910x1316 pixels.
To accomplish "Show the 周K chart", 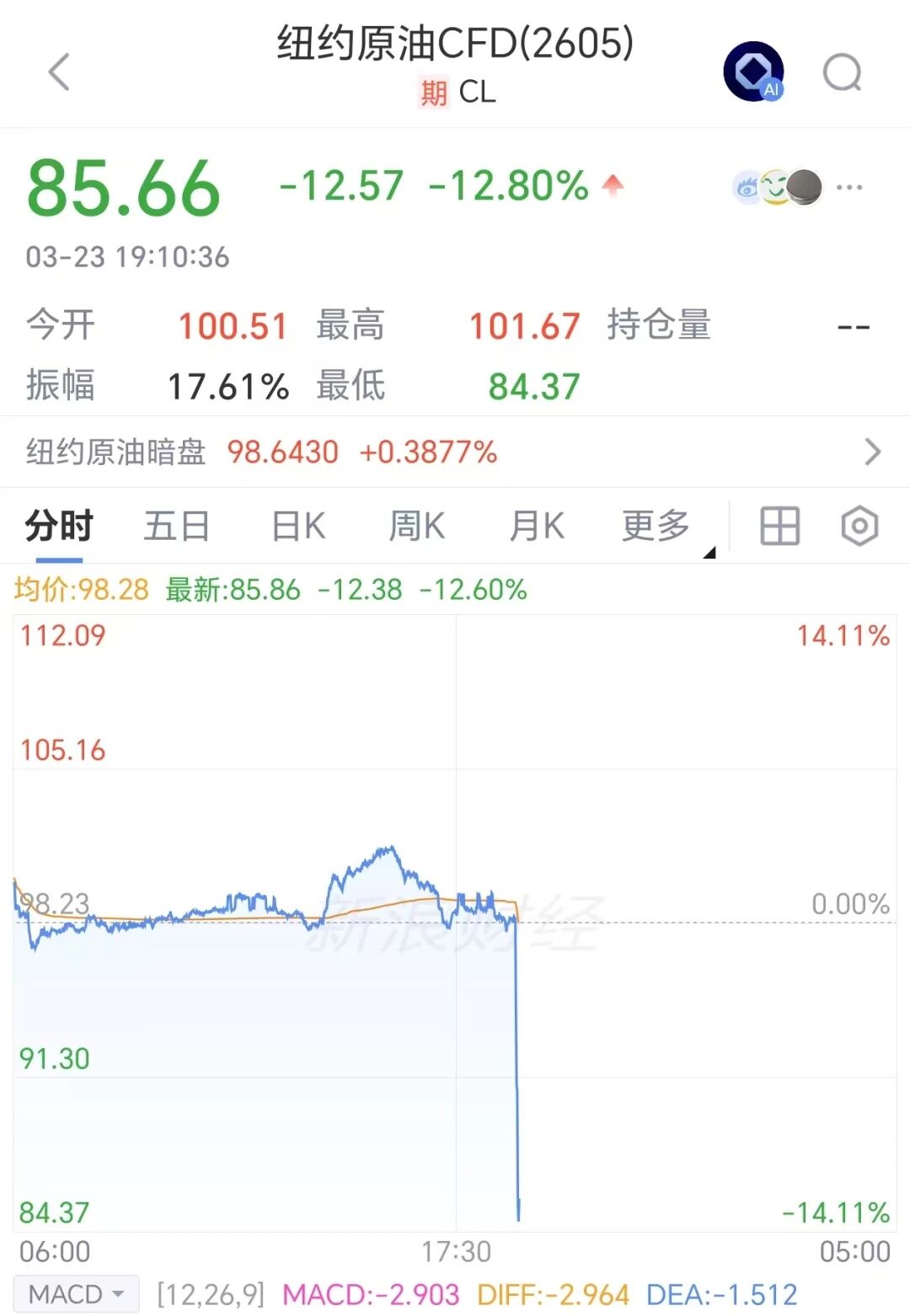I will tap(416, 527).
